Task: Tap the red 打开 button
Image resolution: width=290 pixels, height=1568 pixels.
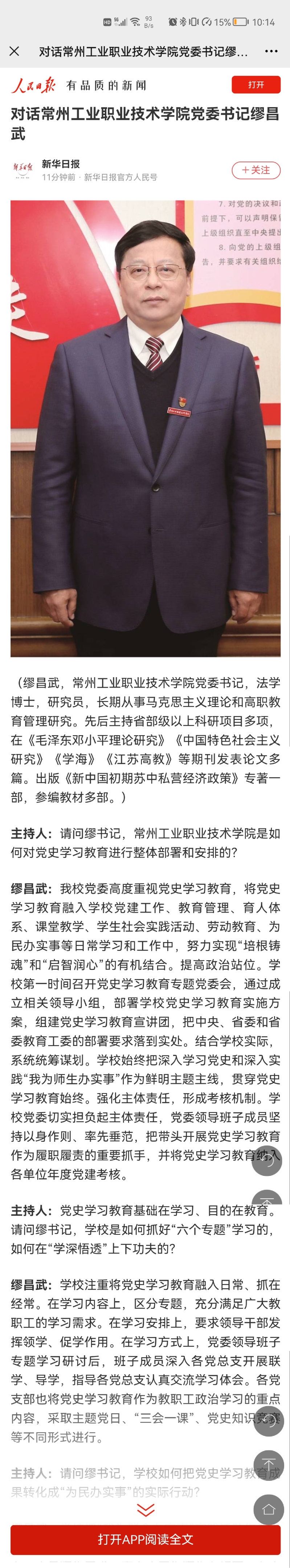Action: click(256, 85)
